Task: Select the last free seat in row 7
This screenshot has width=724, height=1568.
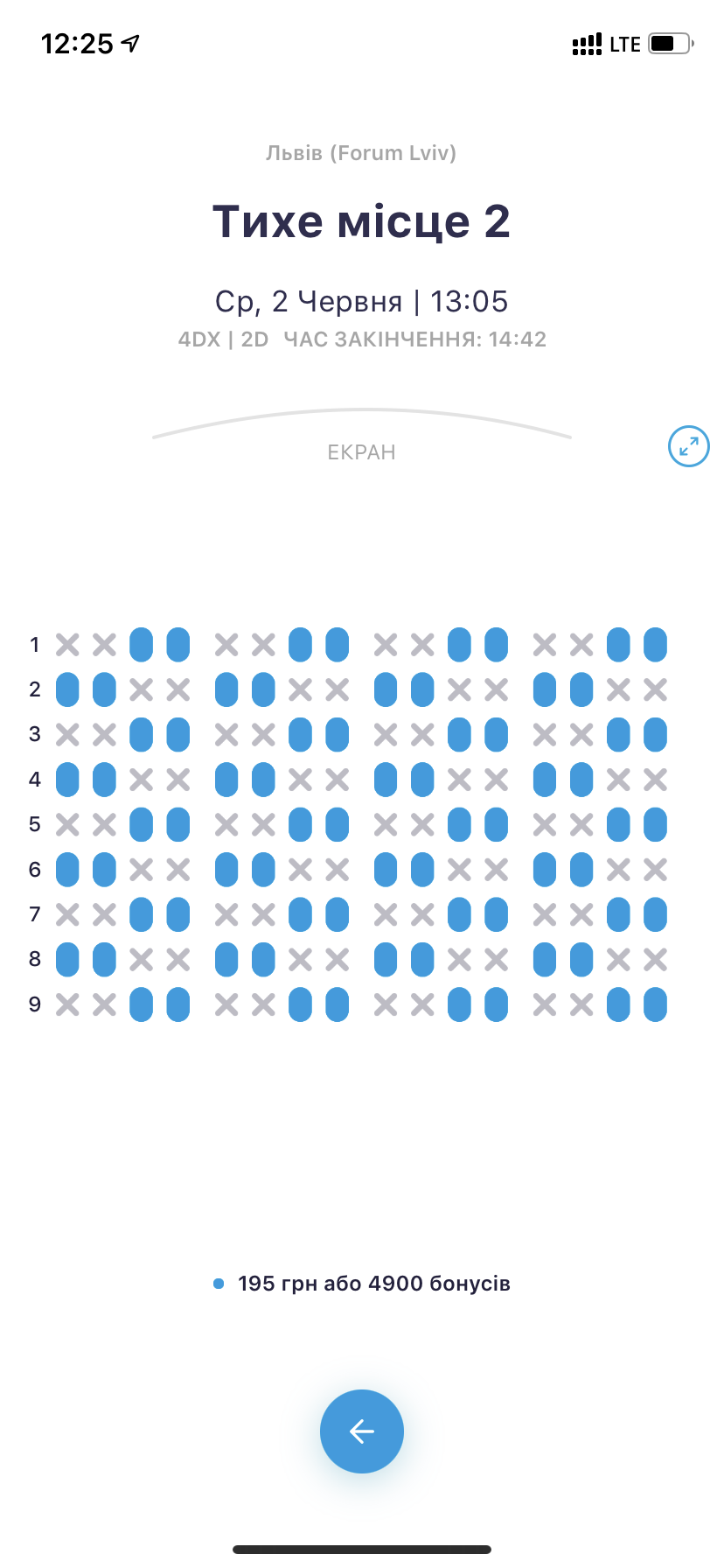Action: pos(655,914)
